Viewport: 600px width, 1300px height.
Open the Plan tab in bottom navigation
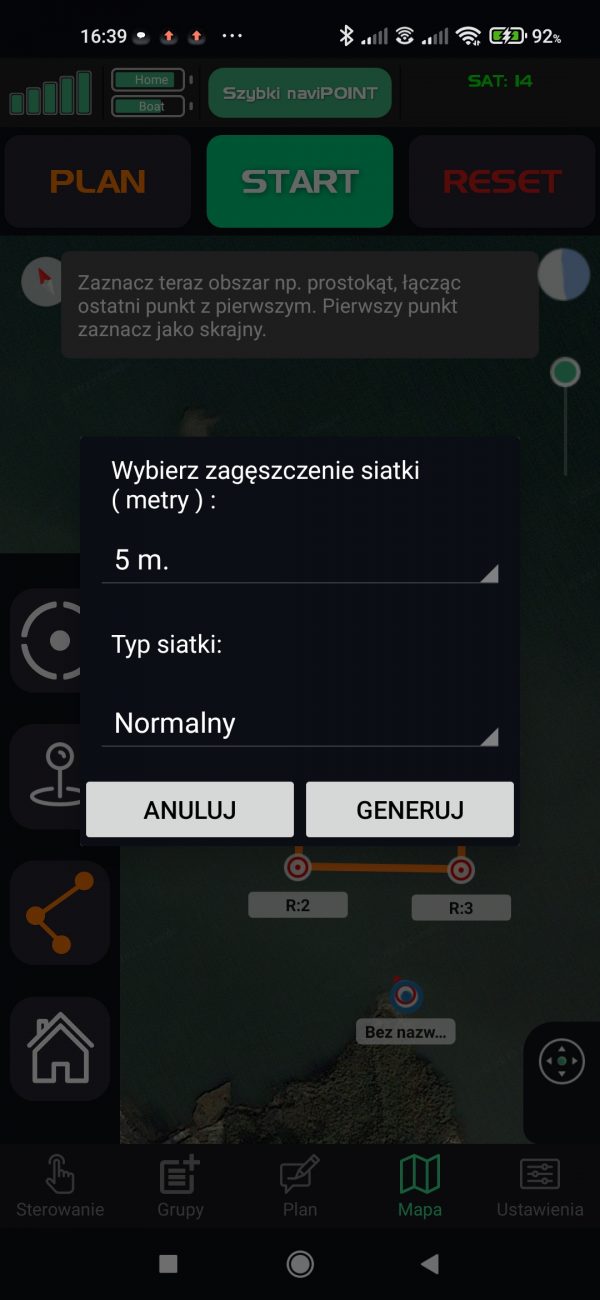click(x=300, y=1186)
